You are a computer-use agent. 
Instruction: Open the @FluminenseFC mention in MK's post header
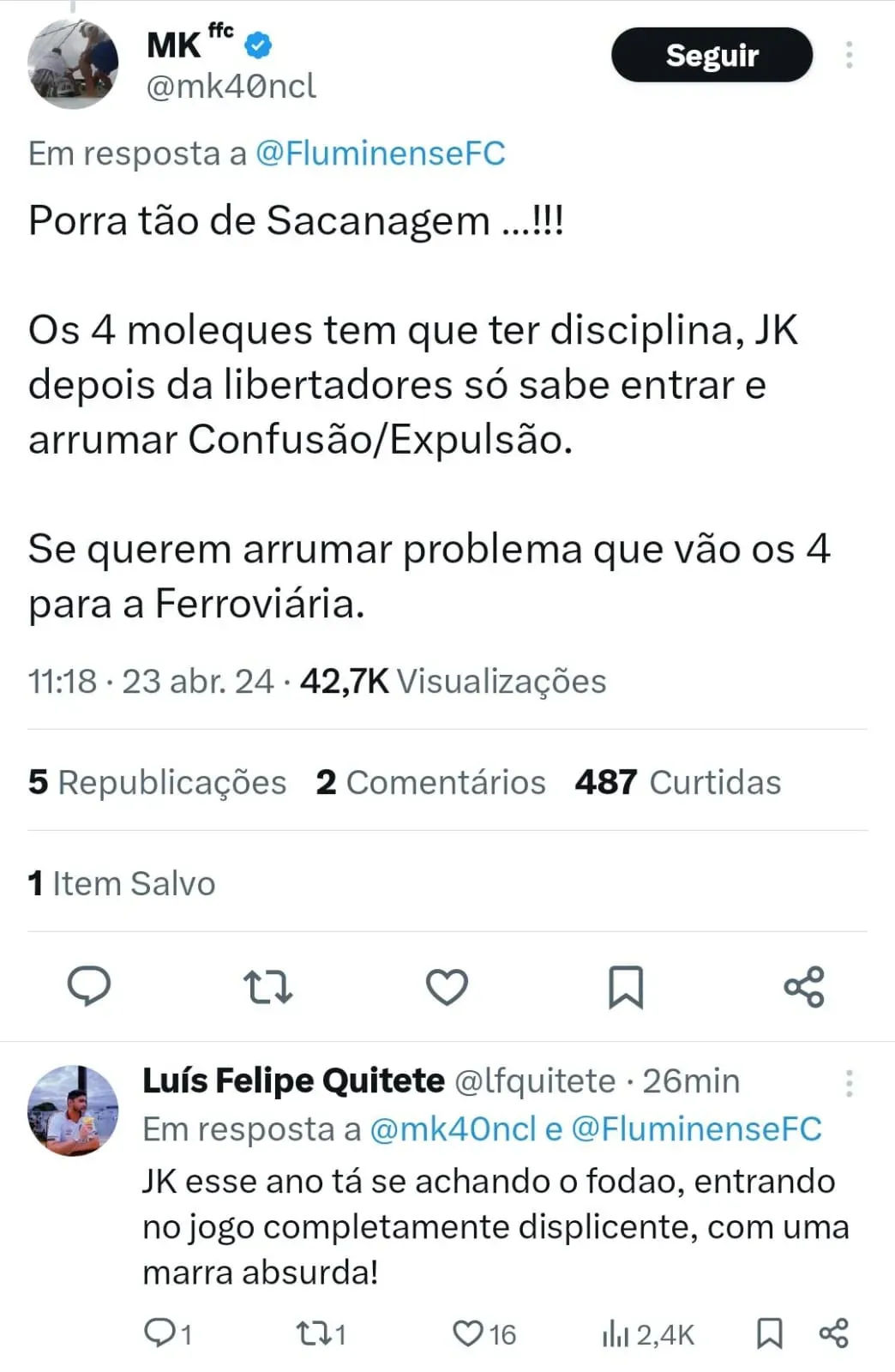coord(380,153)
